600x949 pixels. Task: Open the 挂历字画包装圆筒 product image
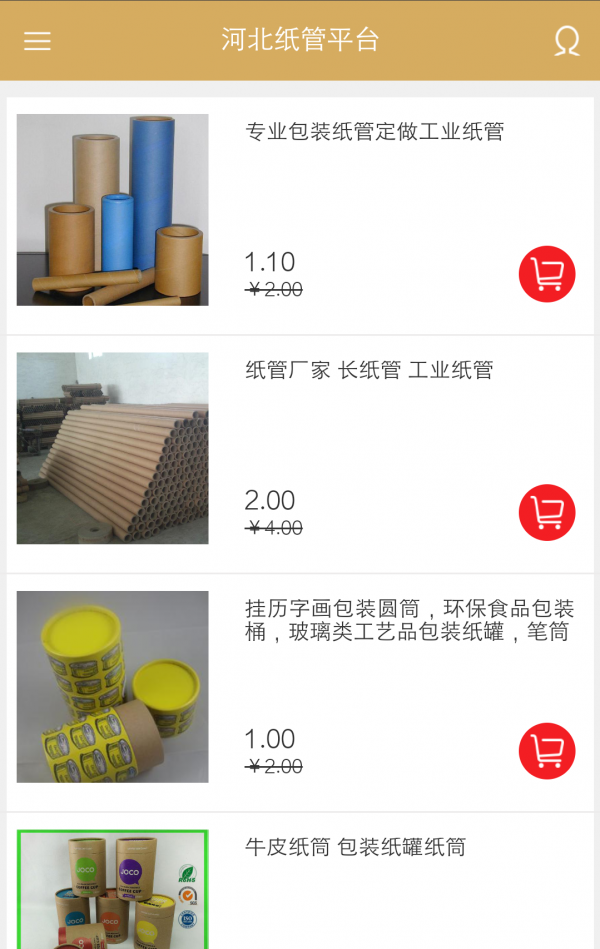click(112, 687)
